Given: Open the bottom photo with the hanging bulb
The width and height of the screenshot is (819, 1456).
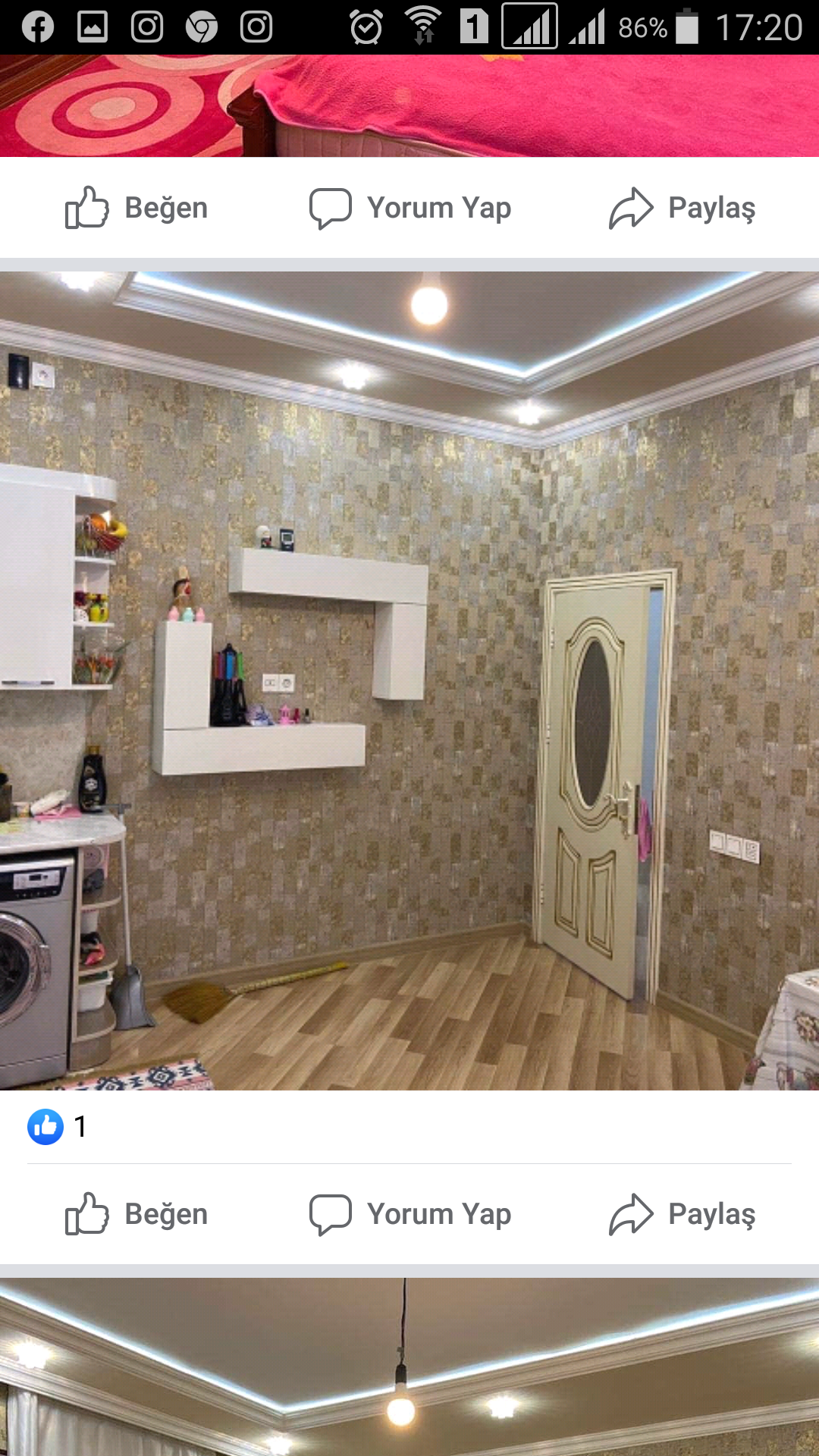Looking at the screenshot, I should [409, 1367].
